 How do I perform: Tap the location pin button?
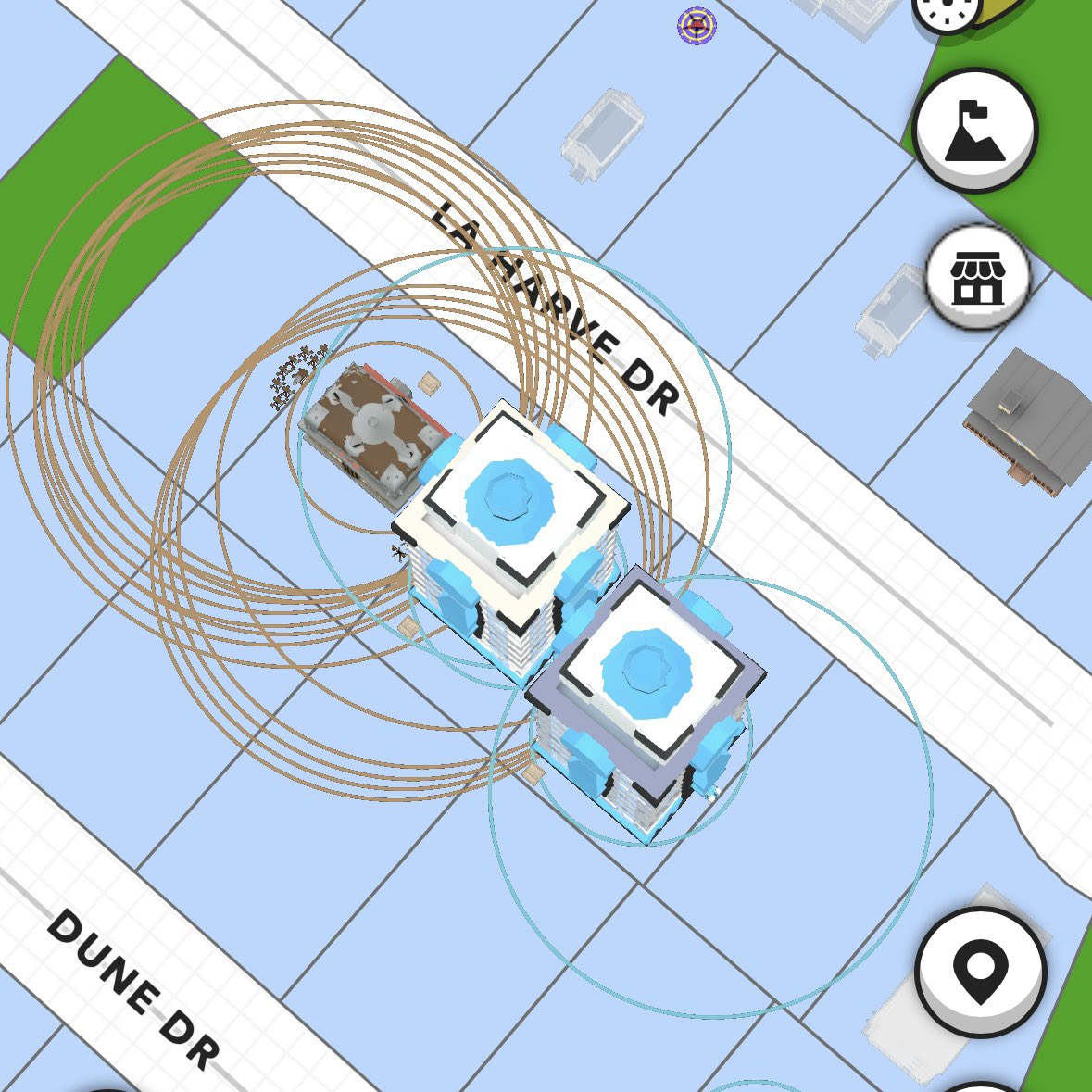pyautogui.click(x=980, y=971)
